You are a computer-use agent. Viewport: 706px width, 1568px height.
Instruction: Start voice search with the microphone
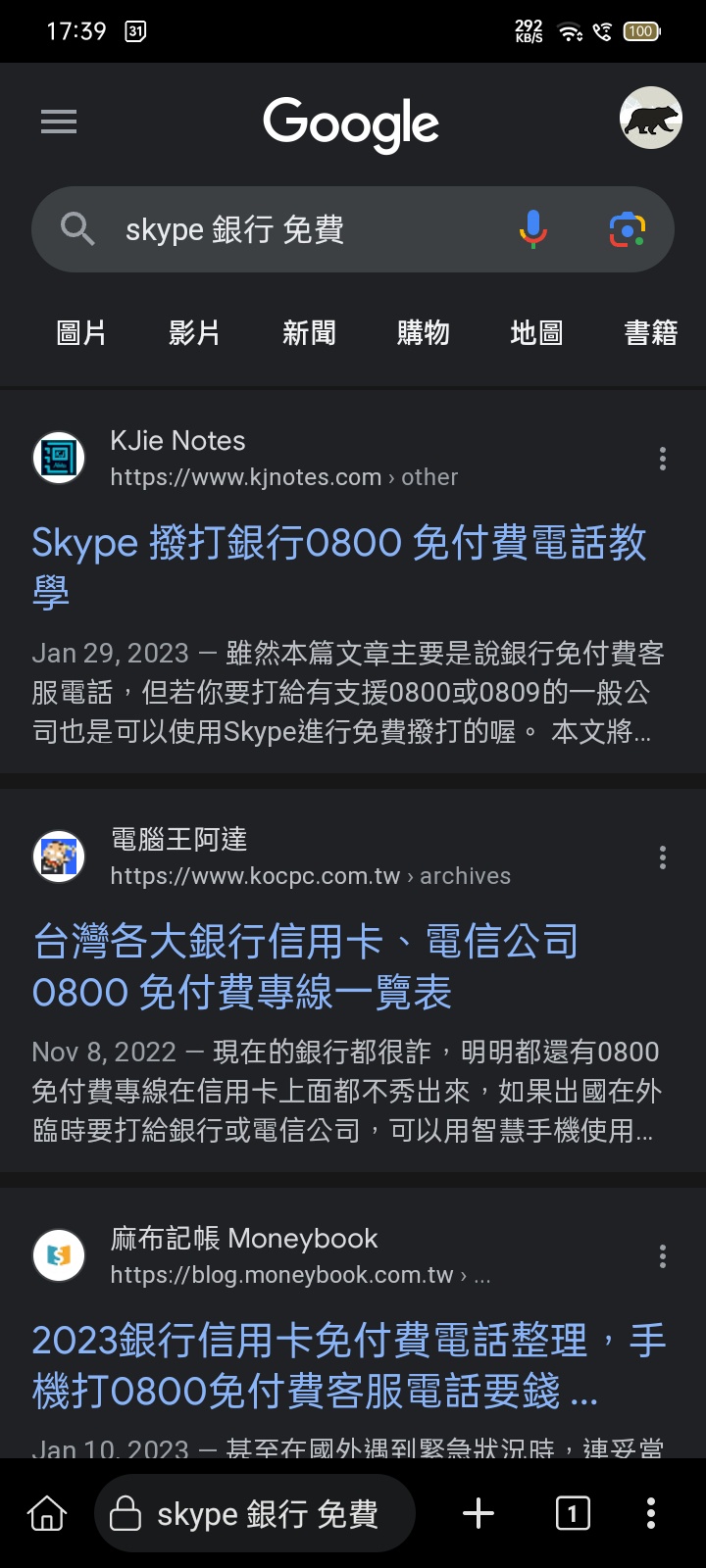pos(532,229)
